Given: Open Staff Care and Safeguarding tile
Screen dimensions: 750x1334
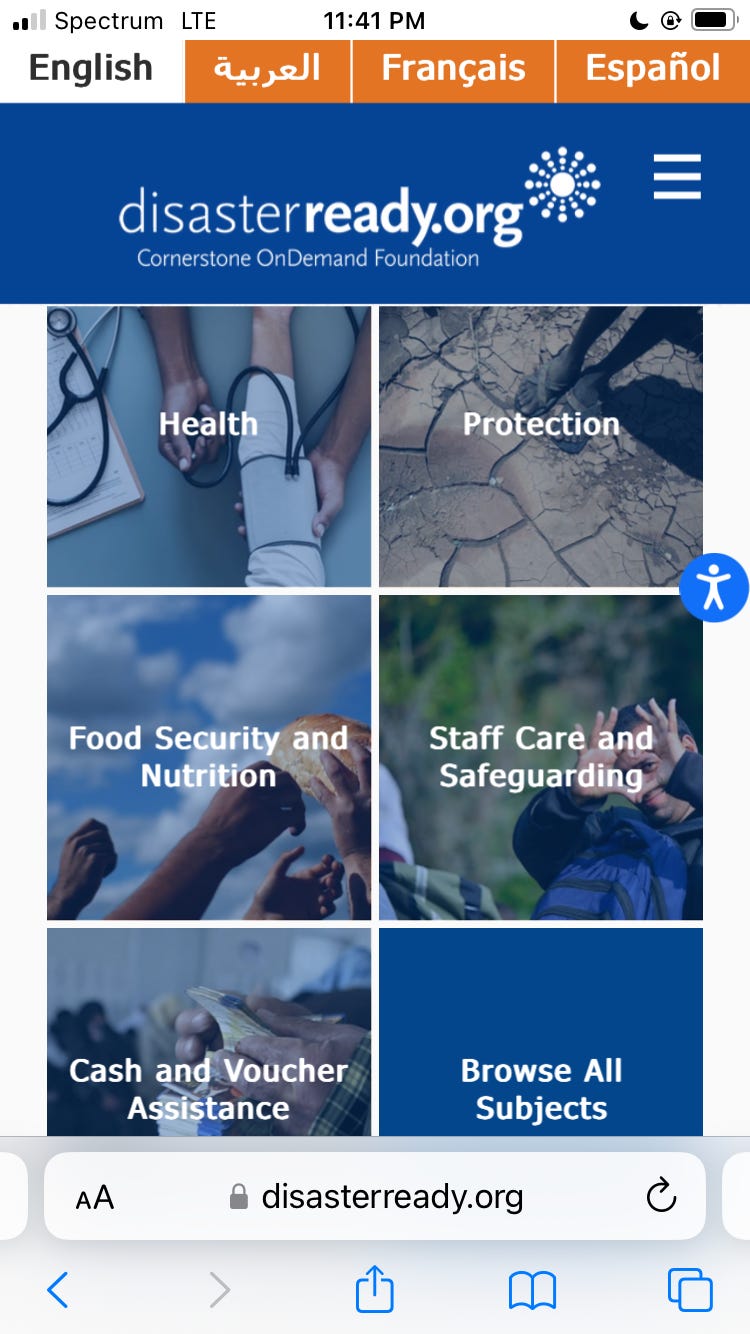Looking at the screenshot, I should click(541, 757).
